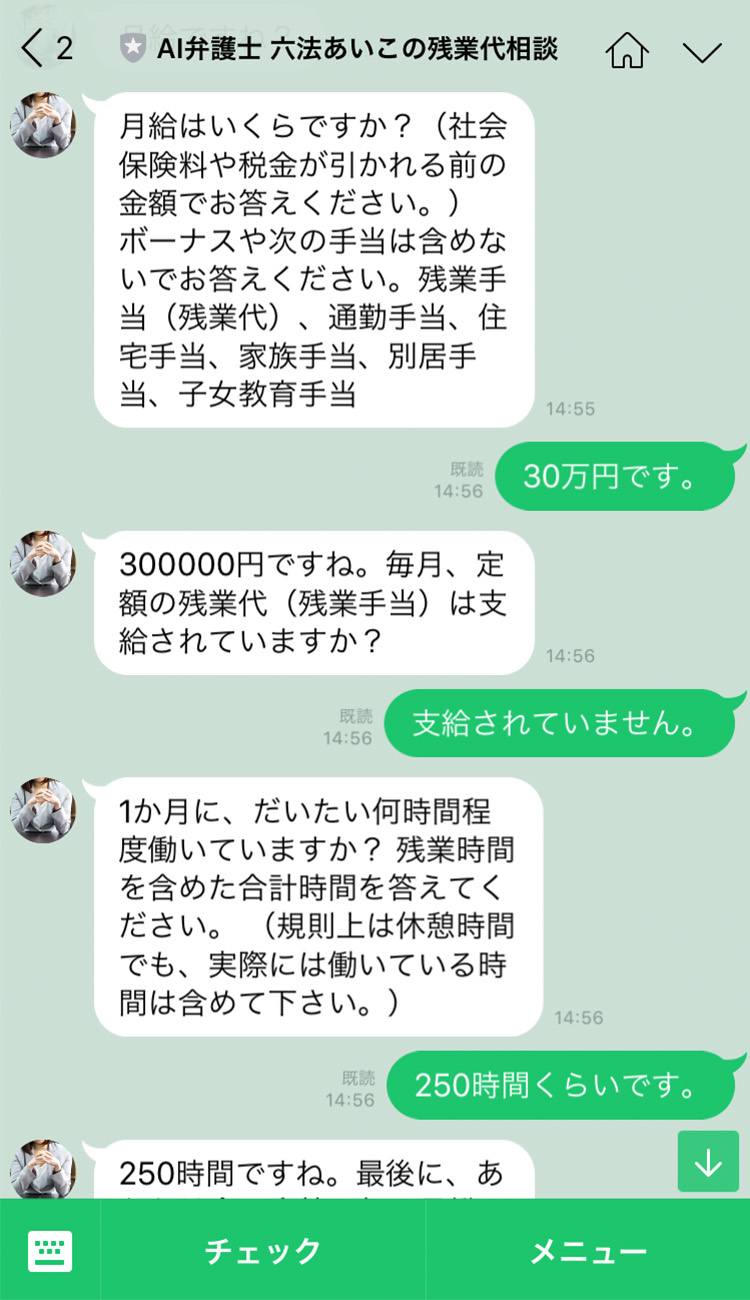Open the profile picture beside 月給はいくらですか message
The width and height of the screenshot is (750, 1300).
point(43,124)
